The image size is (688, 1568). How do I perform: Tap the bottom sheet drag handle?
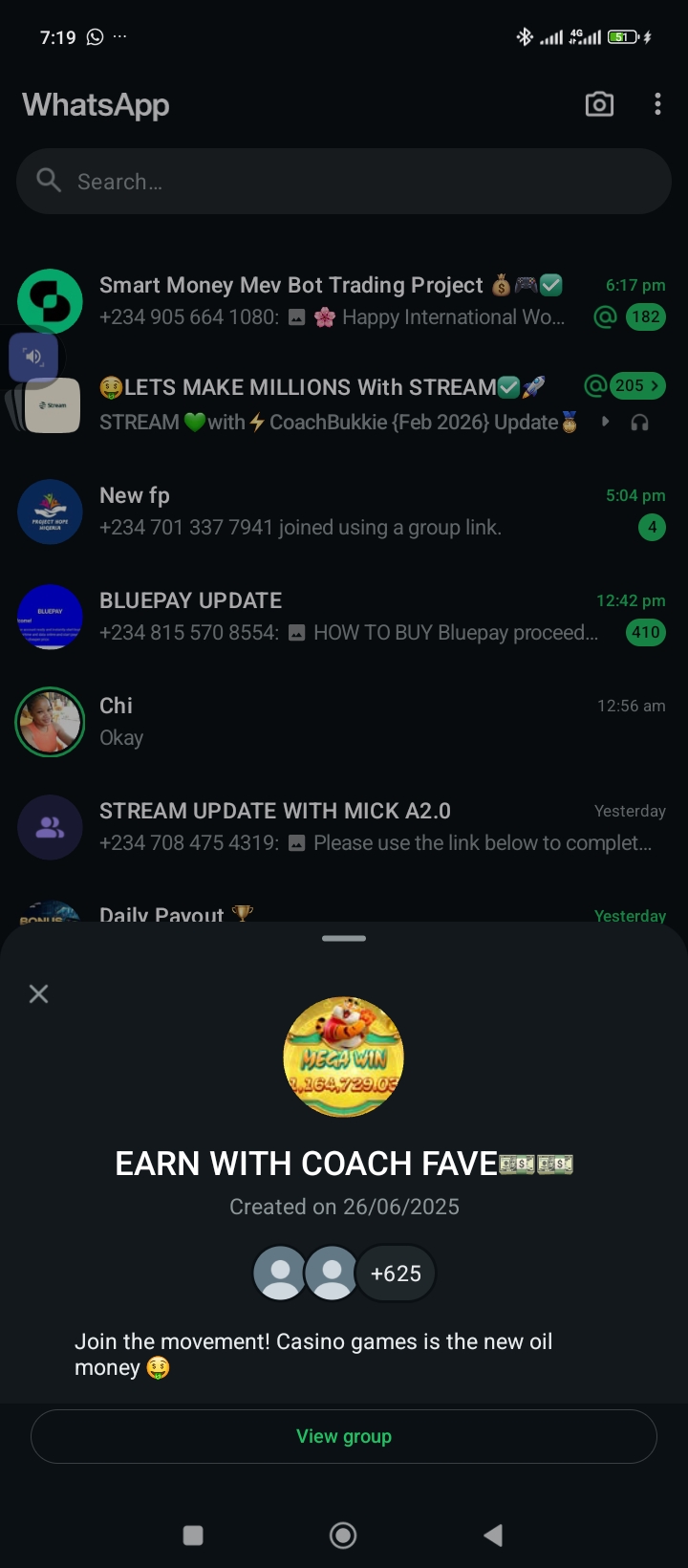click(x=344, y=939)
